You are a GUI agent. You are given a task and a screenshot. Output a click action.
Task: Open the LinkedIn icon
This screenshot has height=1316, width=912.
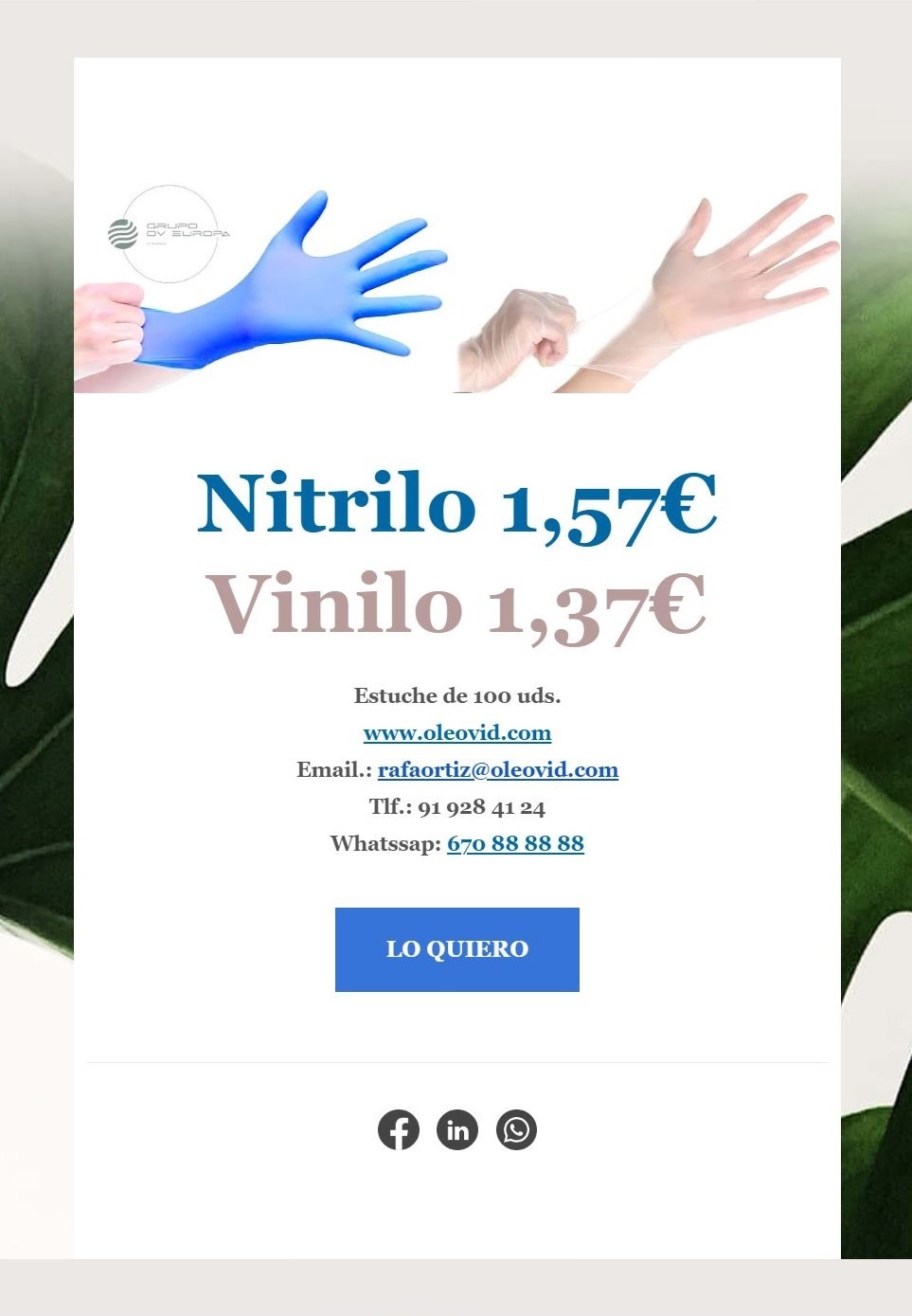pyautogui.click(x=457, y=1129)
